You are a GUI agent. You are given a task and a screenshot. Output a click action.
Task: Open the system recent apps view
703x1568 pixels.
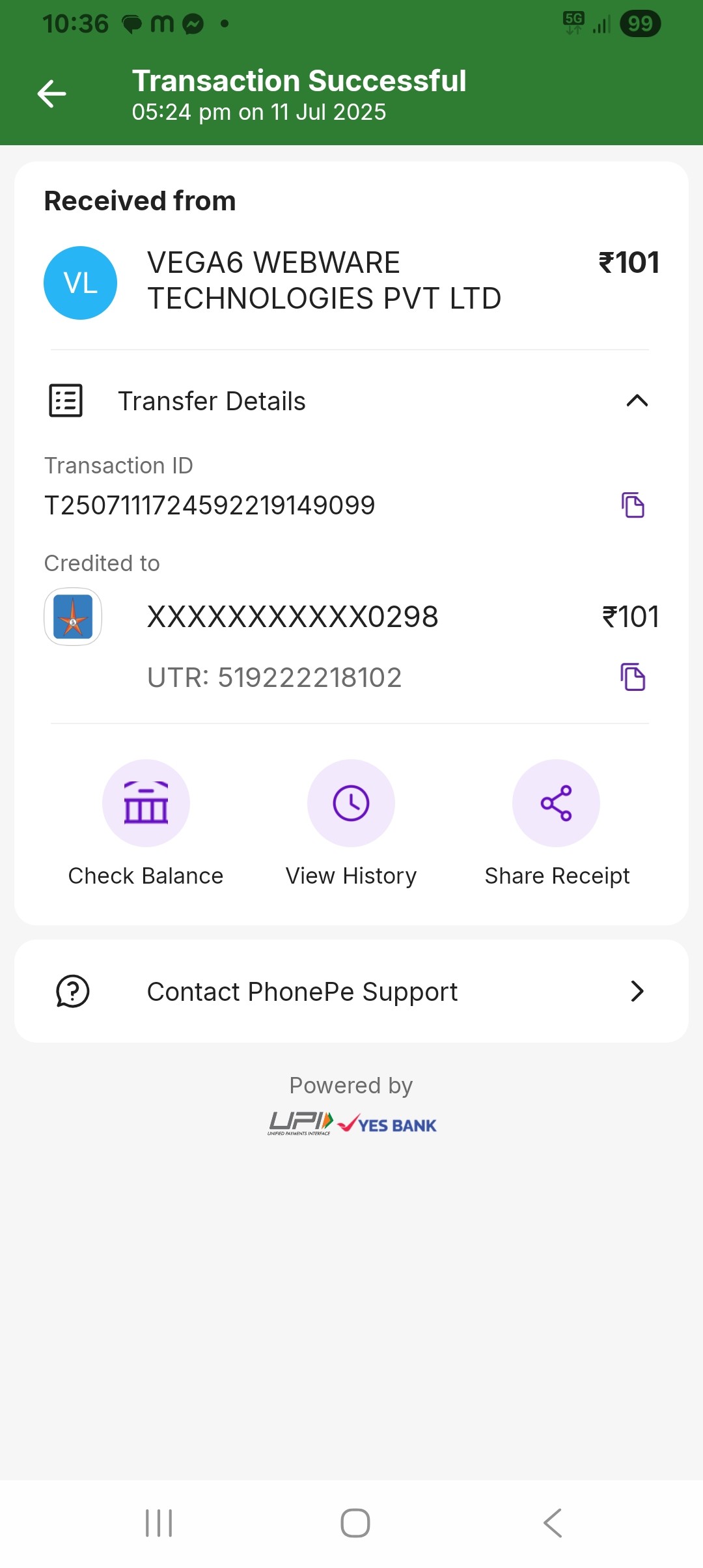click(159, 1523)
